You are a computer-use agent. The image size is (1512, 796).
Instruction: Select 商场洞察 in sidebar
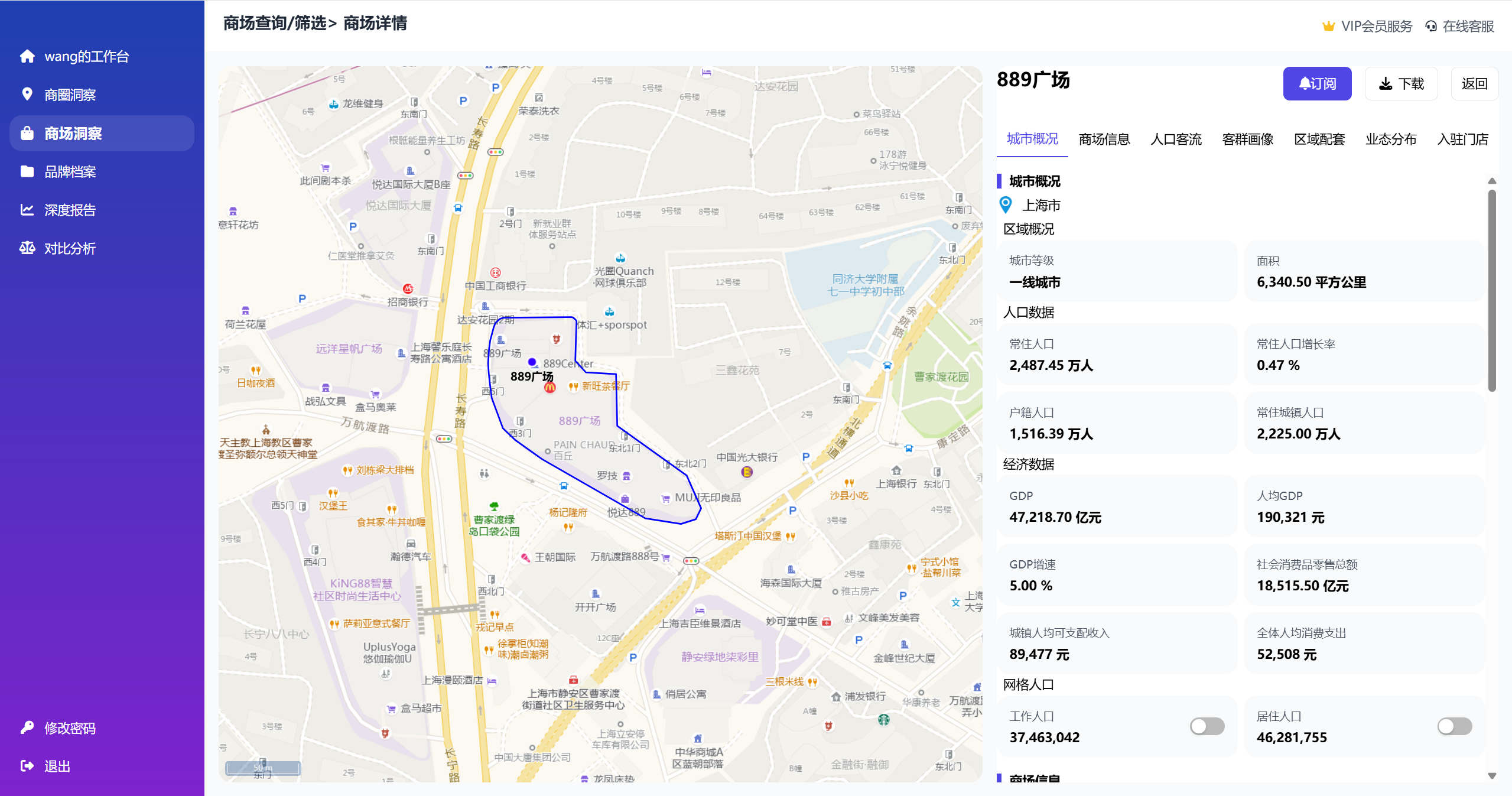tap(73, 134)
